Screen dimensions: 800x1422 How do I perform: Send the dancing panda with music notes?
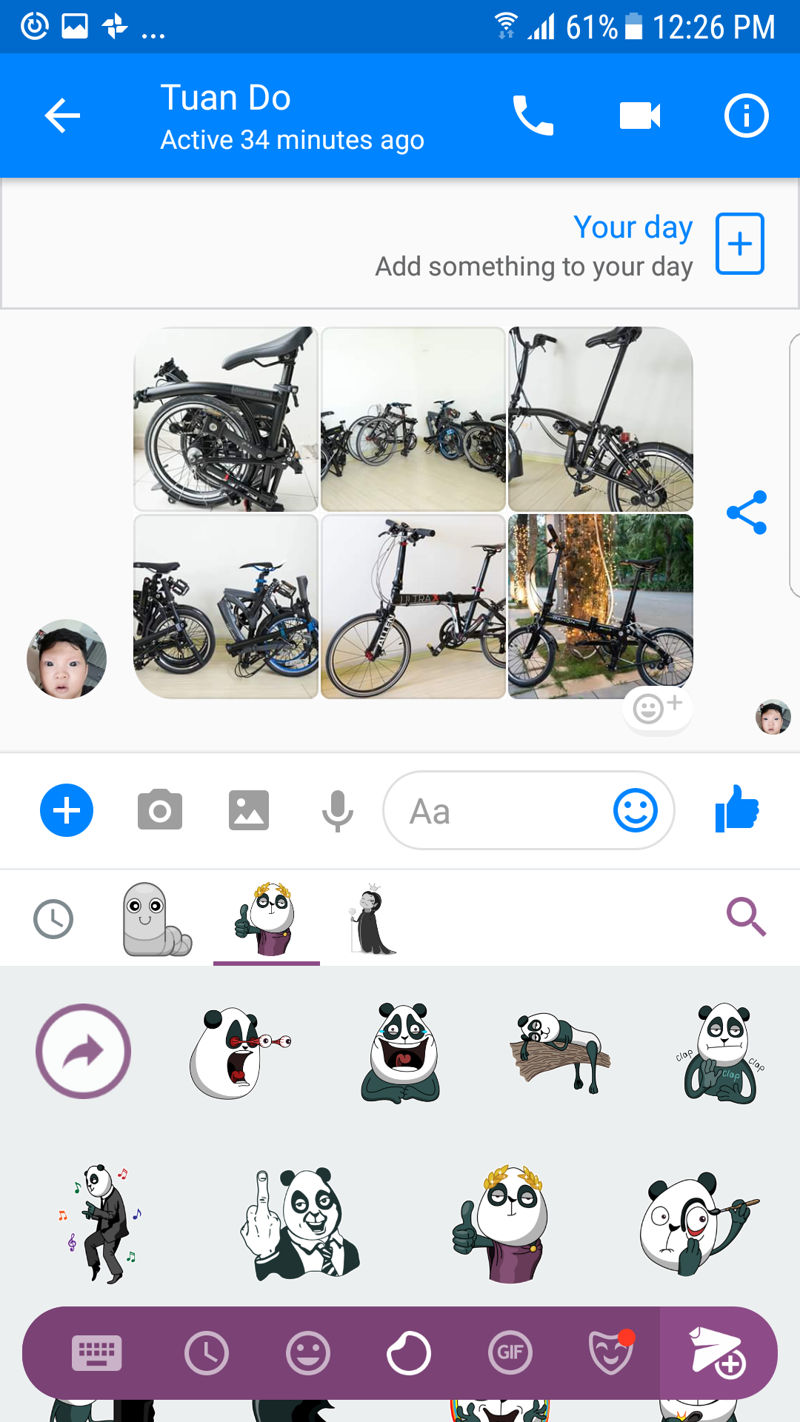coord(100,1223)
